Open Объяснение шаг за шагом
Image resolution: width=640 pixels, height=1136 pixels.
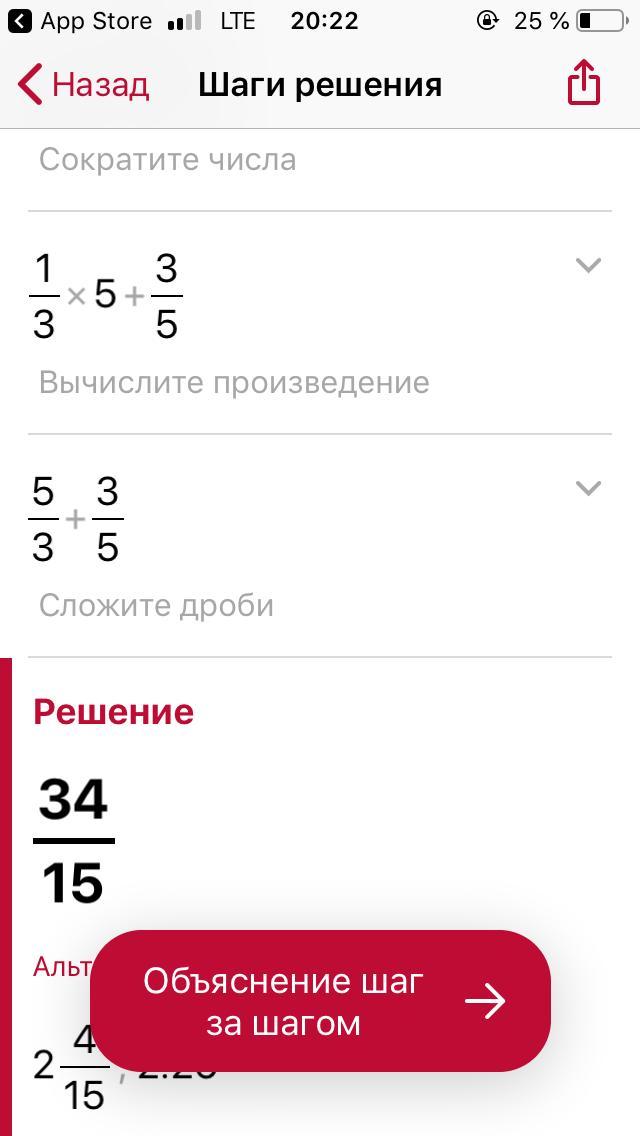coord(320,1001)
